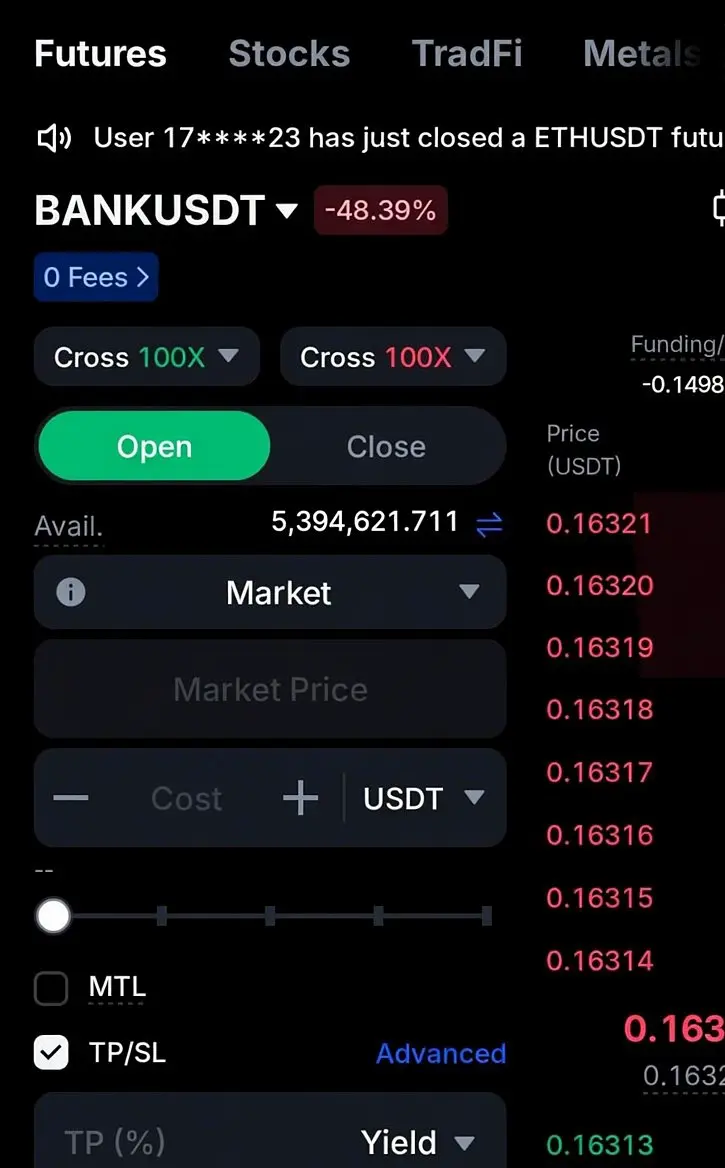The height and width of the screenshot is (1168, 725).
Task: Tap the Cost amount field
Action: [187, 799]
